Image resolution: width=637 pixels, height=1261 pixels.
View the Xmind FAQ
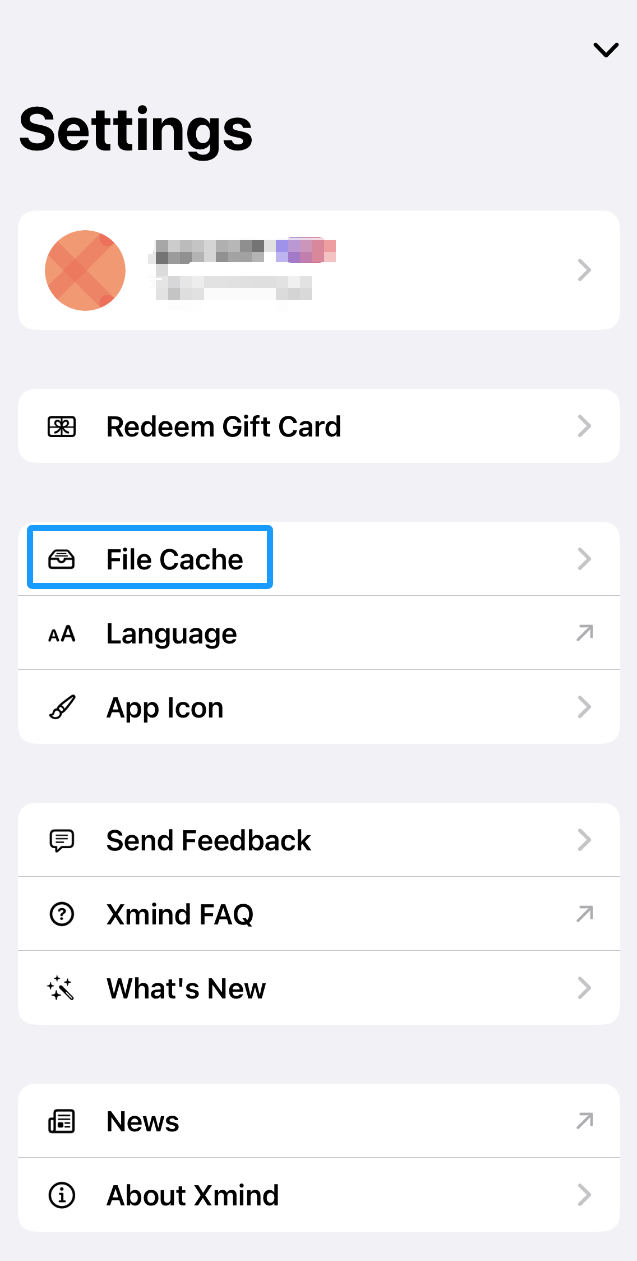click(x=319, y=914)
